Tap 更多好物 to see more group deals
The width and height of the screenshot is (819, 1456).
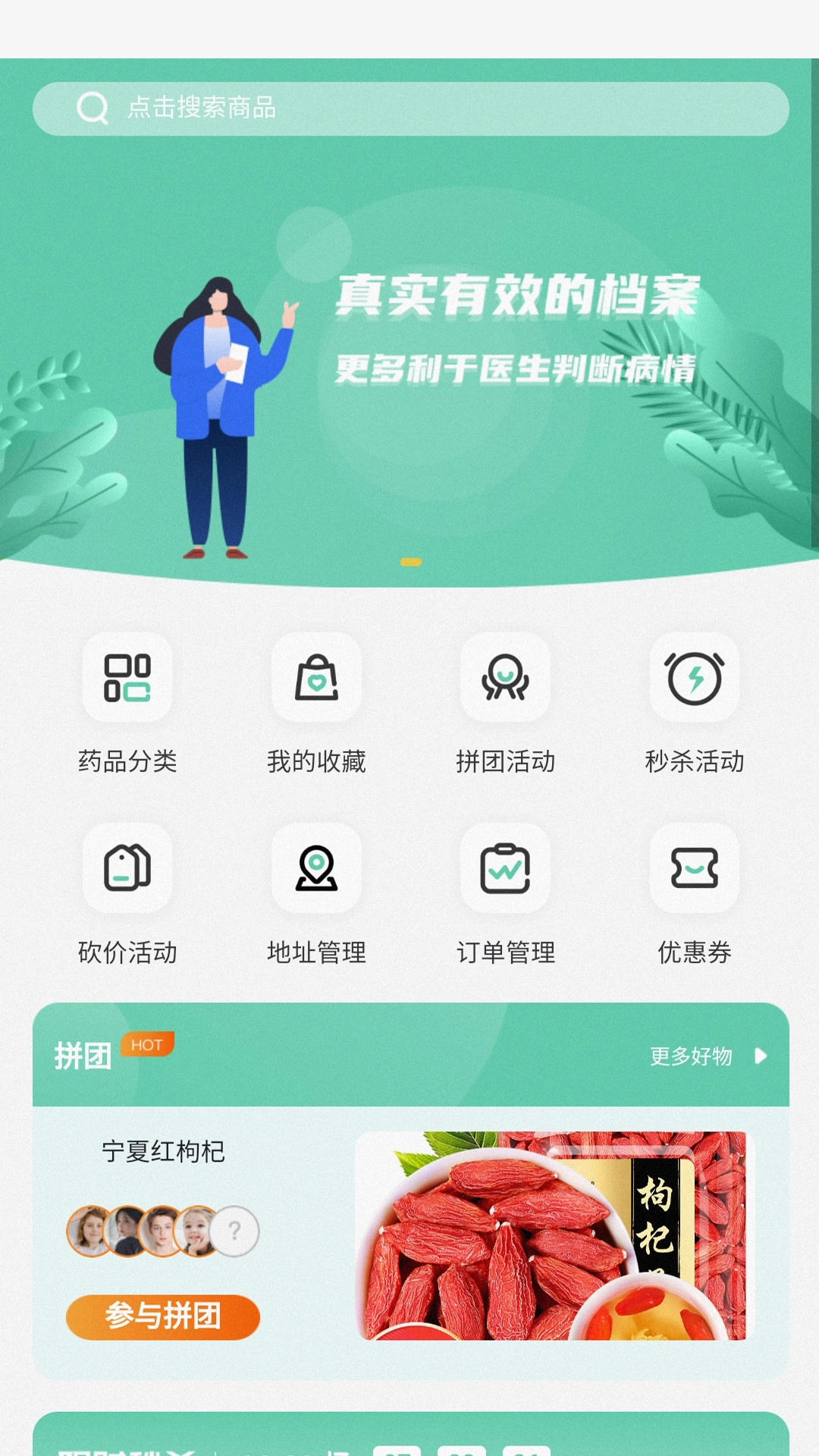click(707, 1056)
